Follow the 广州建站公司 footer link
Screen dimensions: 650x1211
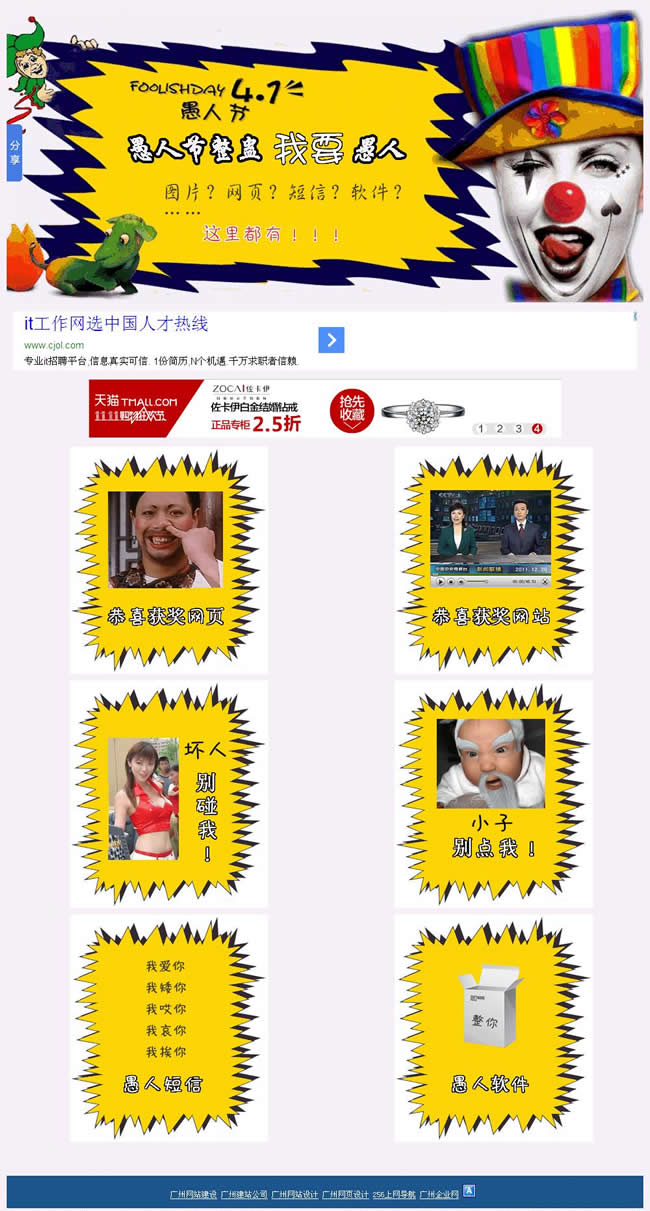244,1194
